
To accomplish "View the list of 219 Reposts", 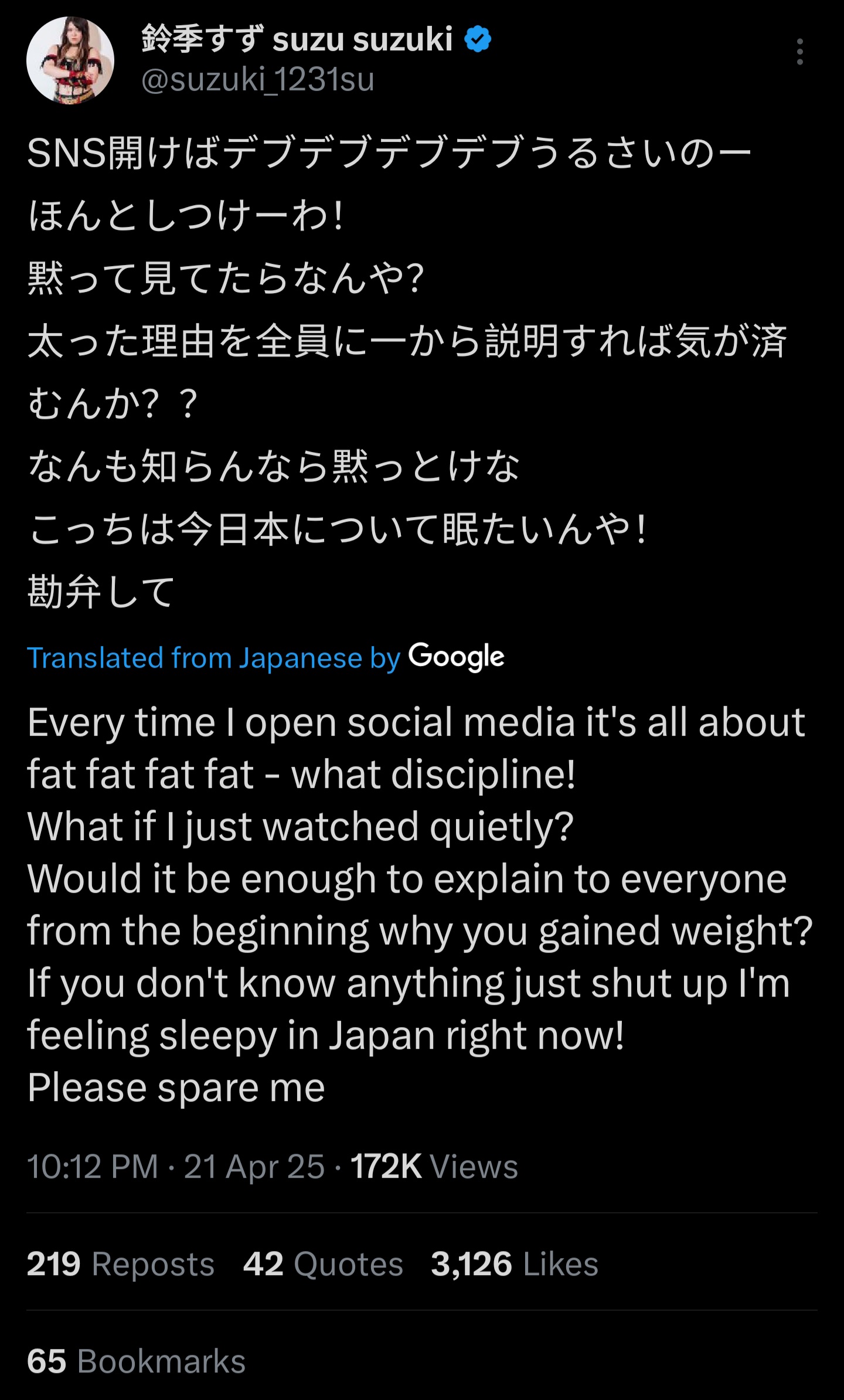I will (120, 1263).
